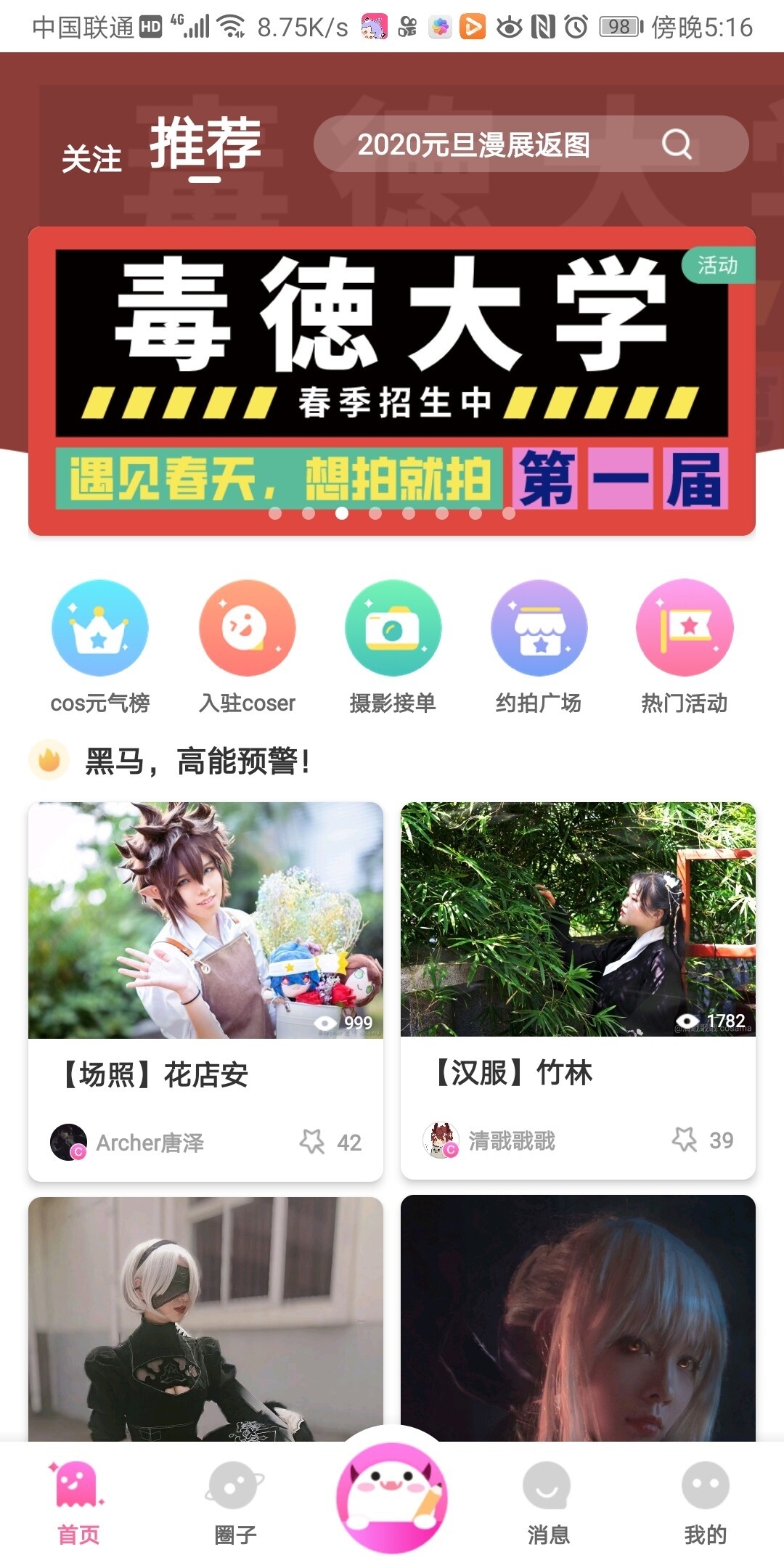This screenshot has width=784, height=1568.
Task: Go to 入驻coser
Action: pyautogui.click(x=248, y=645)
